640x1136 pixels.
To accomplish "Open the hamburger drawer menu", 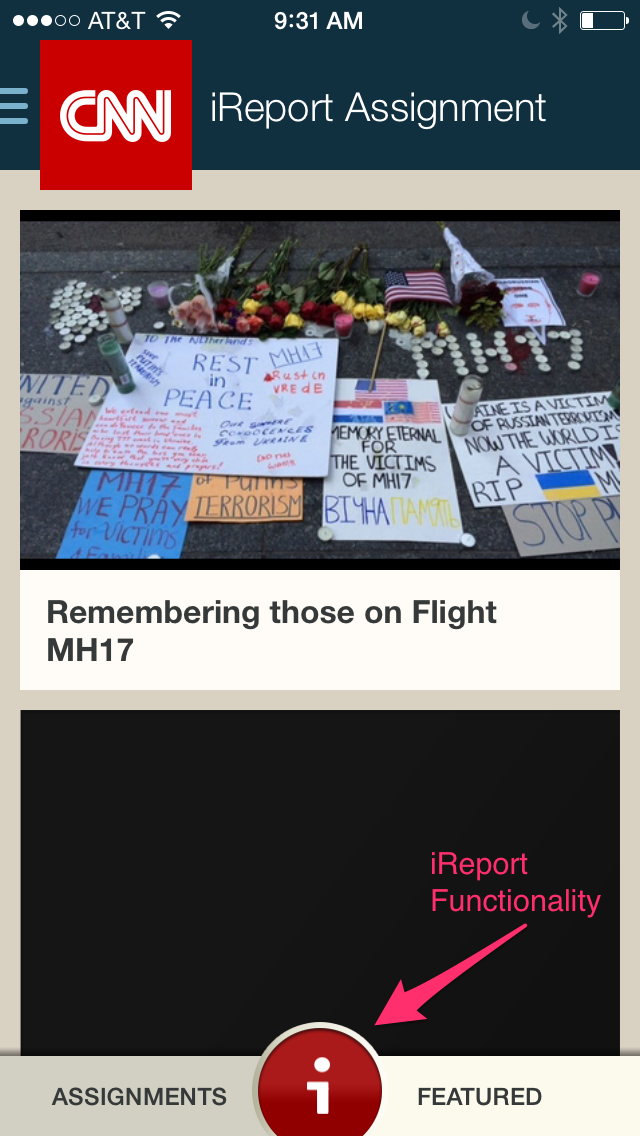I will 14,106.
